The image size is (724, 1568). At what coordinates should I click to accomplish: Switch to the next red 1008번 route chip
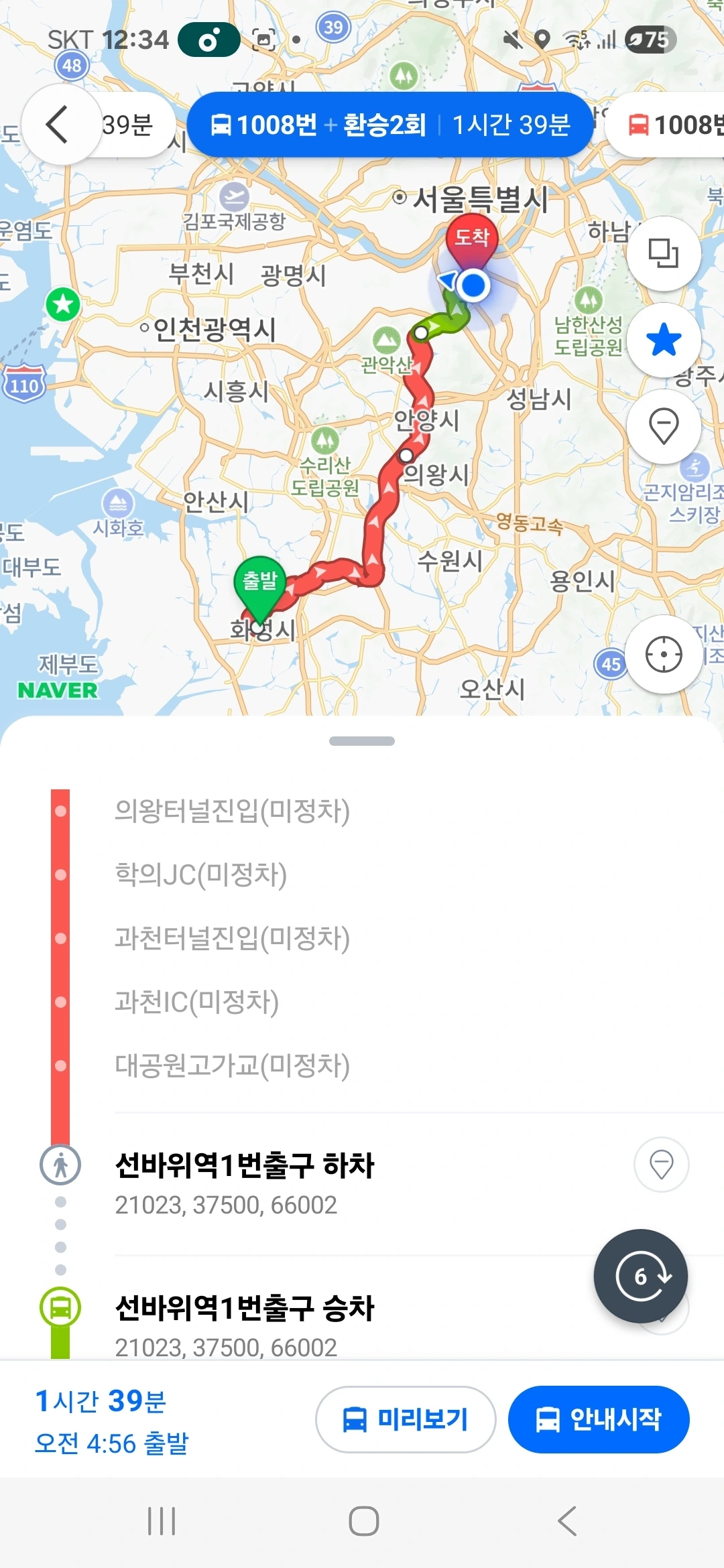tap(670, 125)
